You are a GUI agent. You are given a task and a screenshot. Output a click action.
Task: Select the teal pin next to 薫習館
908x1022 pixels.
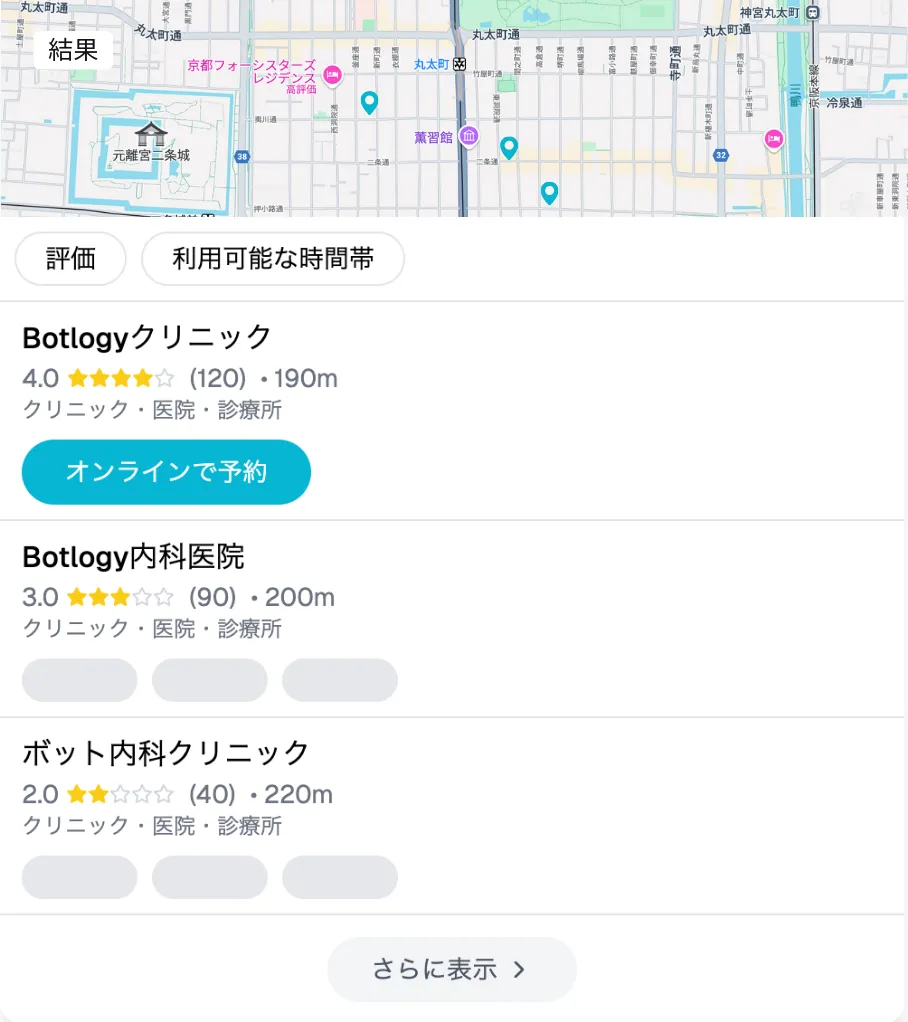(x=508, y=148)
